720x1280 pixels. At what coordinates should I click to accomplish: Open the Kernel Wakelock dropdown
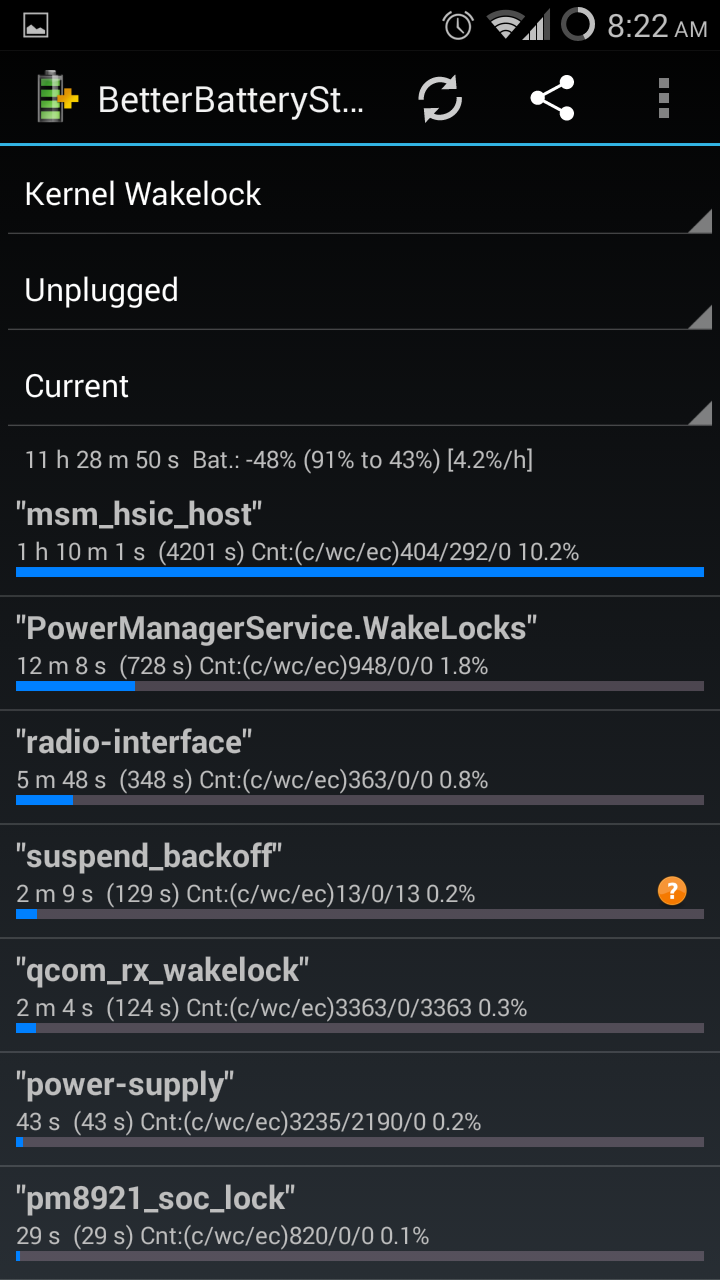click(360, 194)
